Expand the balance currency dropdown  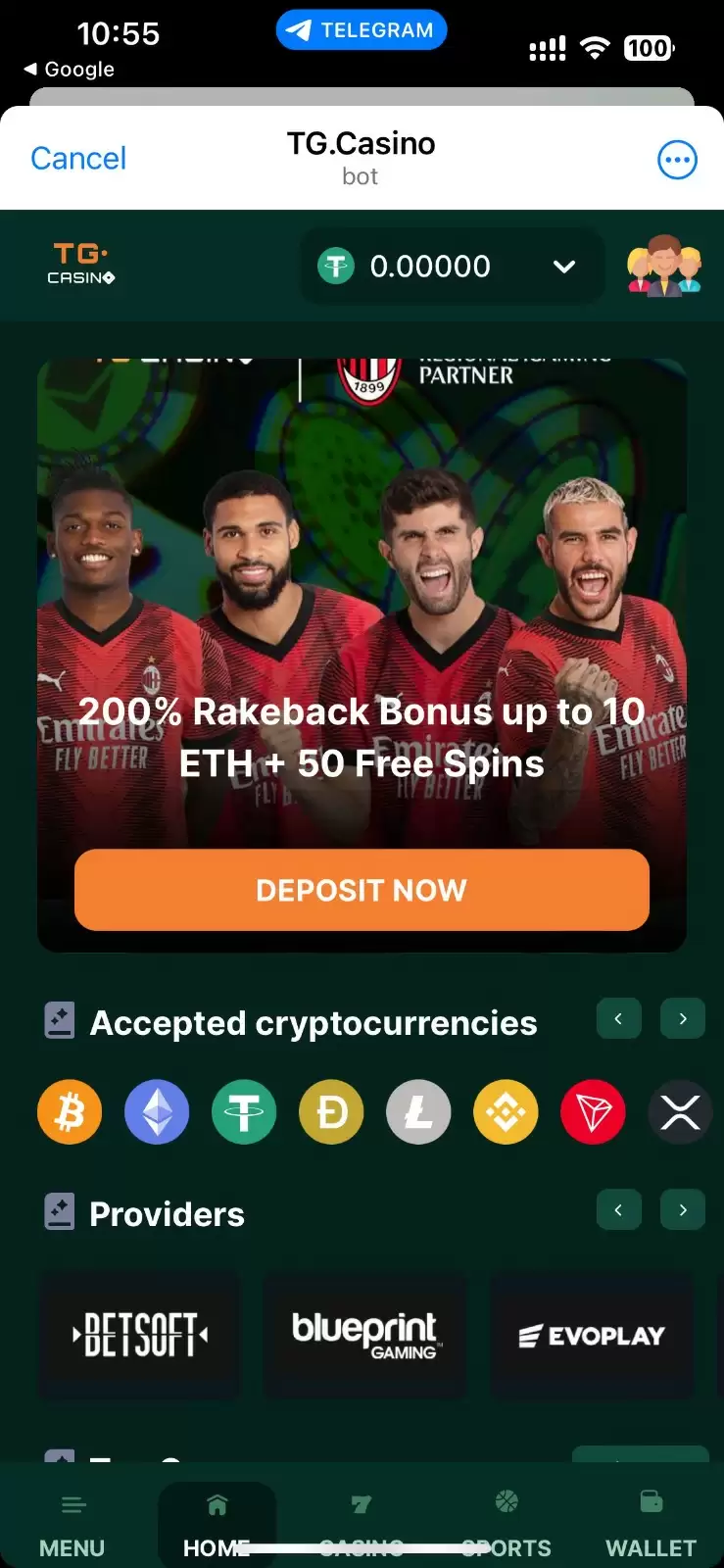563,267
